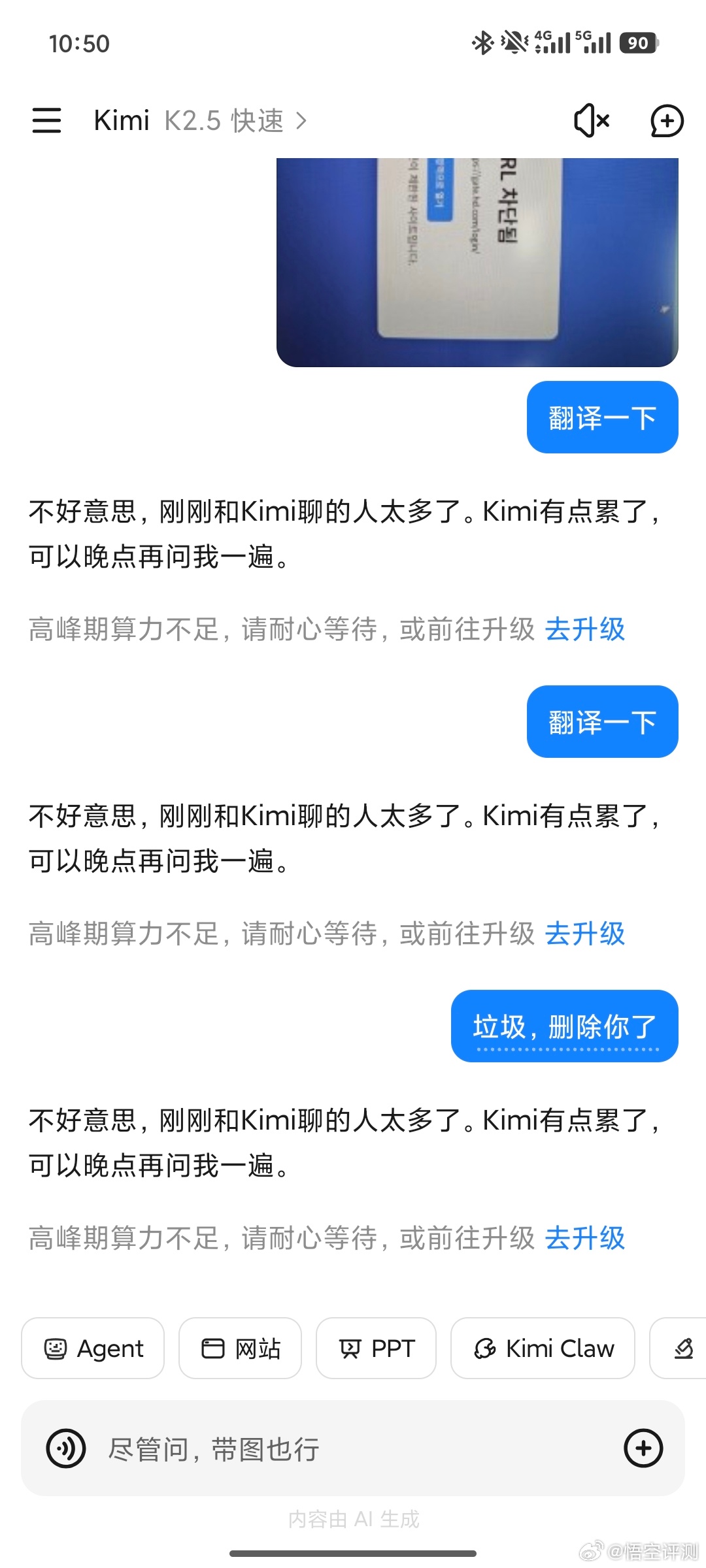Screen dimensions: 706x1568
Task: Tap the 10:50 clock in the status bar
Action: [78, 43]
